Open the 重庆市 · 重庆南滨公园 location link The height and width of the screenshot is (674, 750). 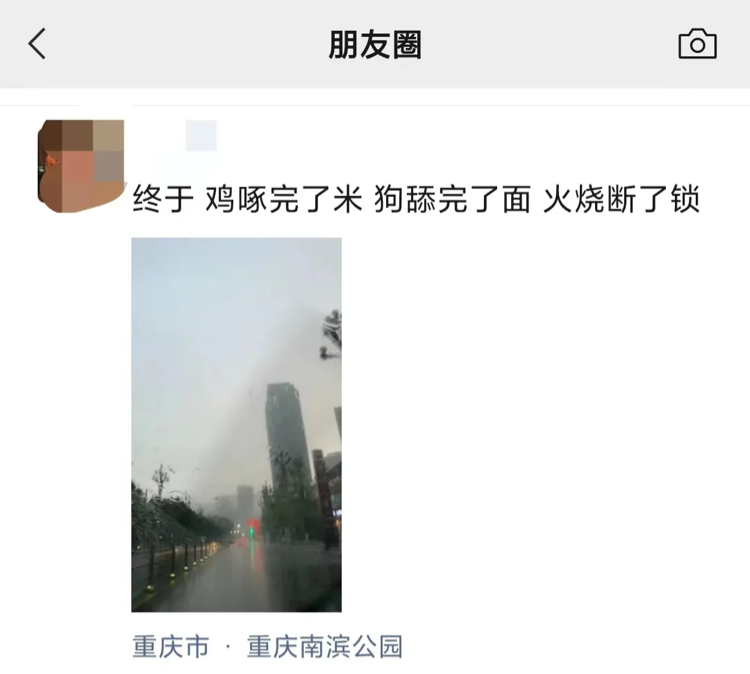click(x=267, y=647)
